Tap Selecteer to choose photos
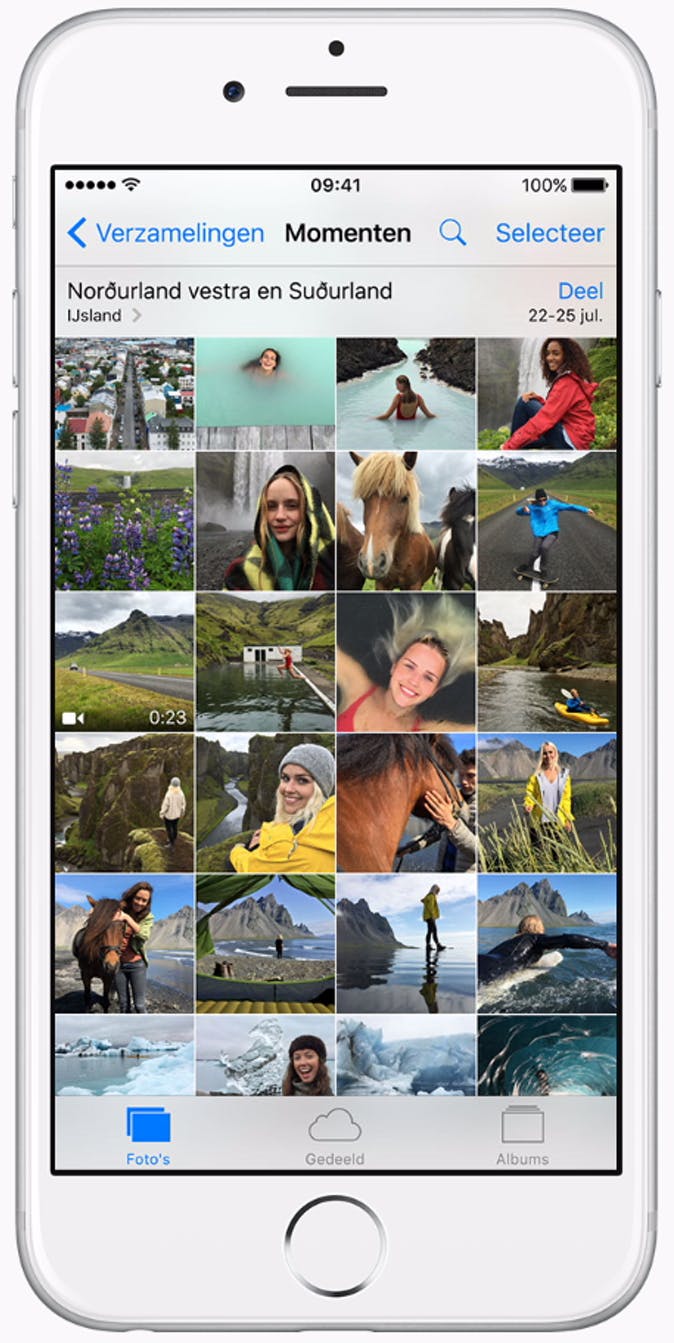Image resolution: width=674 pixels, height=1343 pixels. click(550, 233)
